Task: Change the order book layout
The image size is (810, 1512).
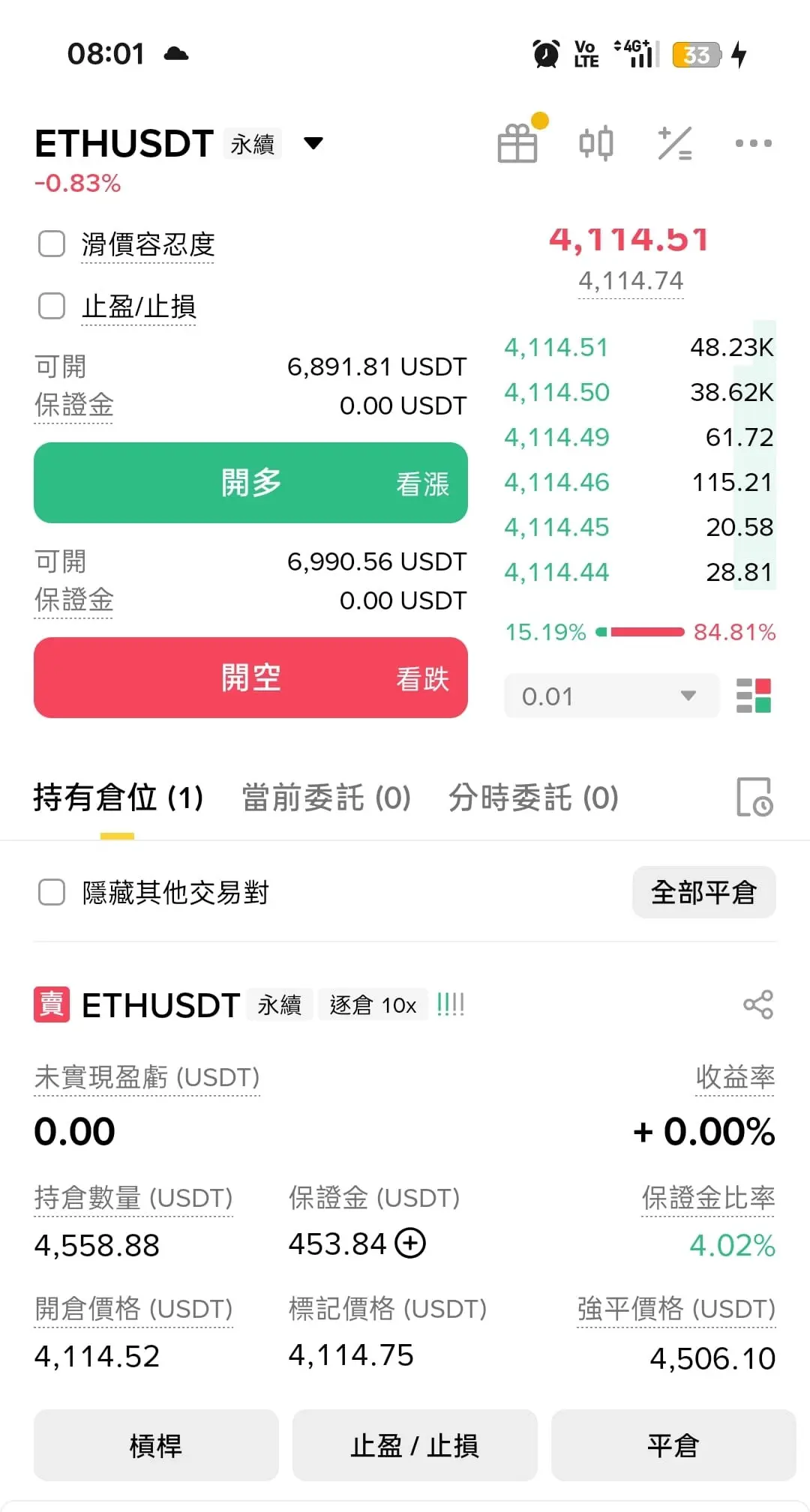Action: click(754, 696)
